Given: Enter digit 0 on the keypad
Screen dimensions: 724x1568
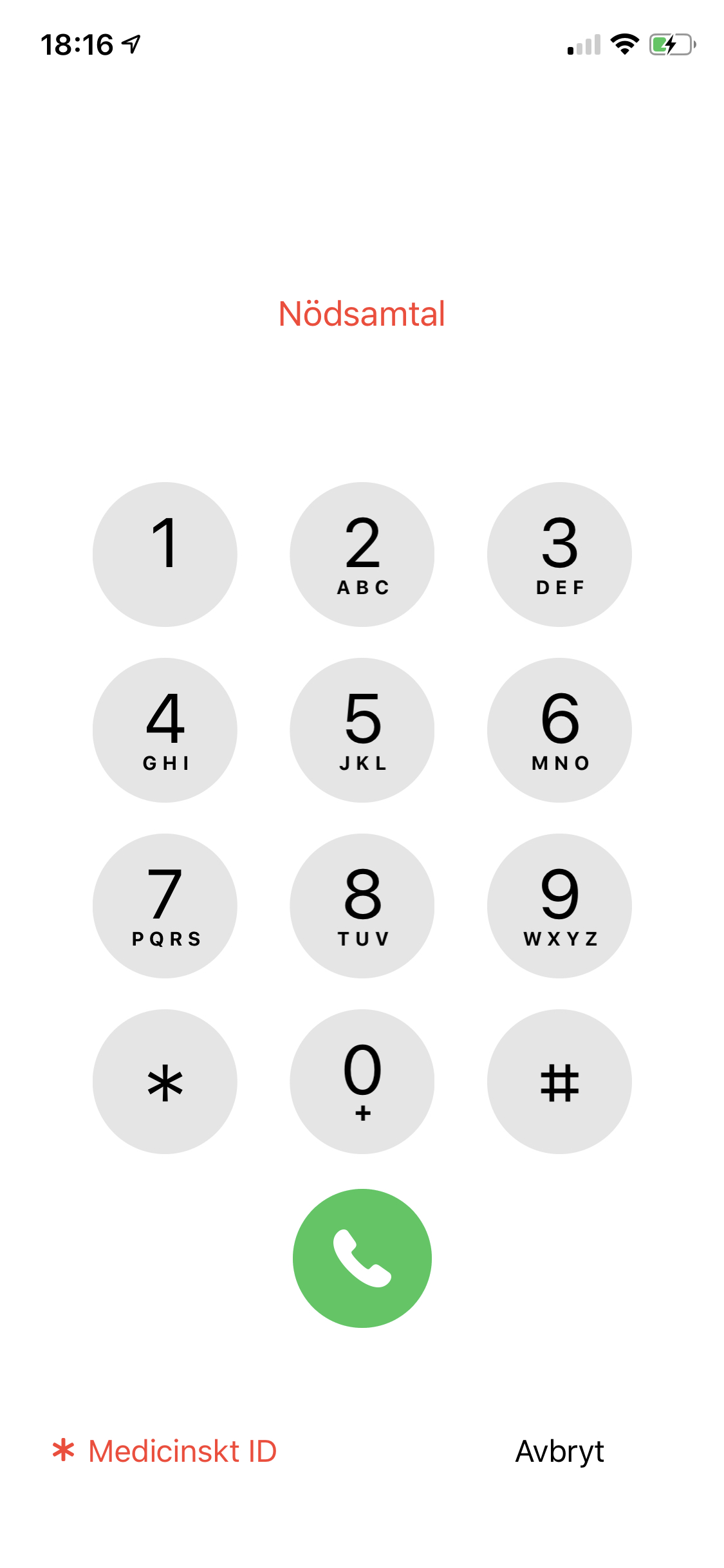Looking at the screenshot, I should pyautogui.click(x=362, y=1081).
